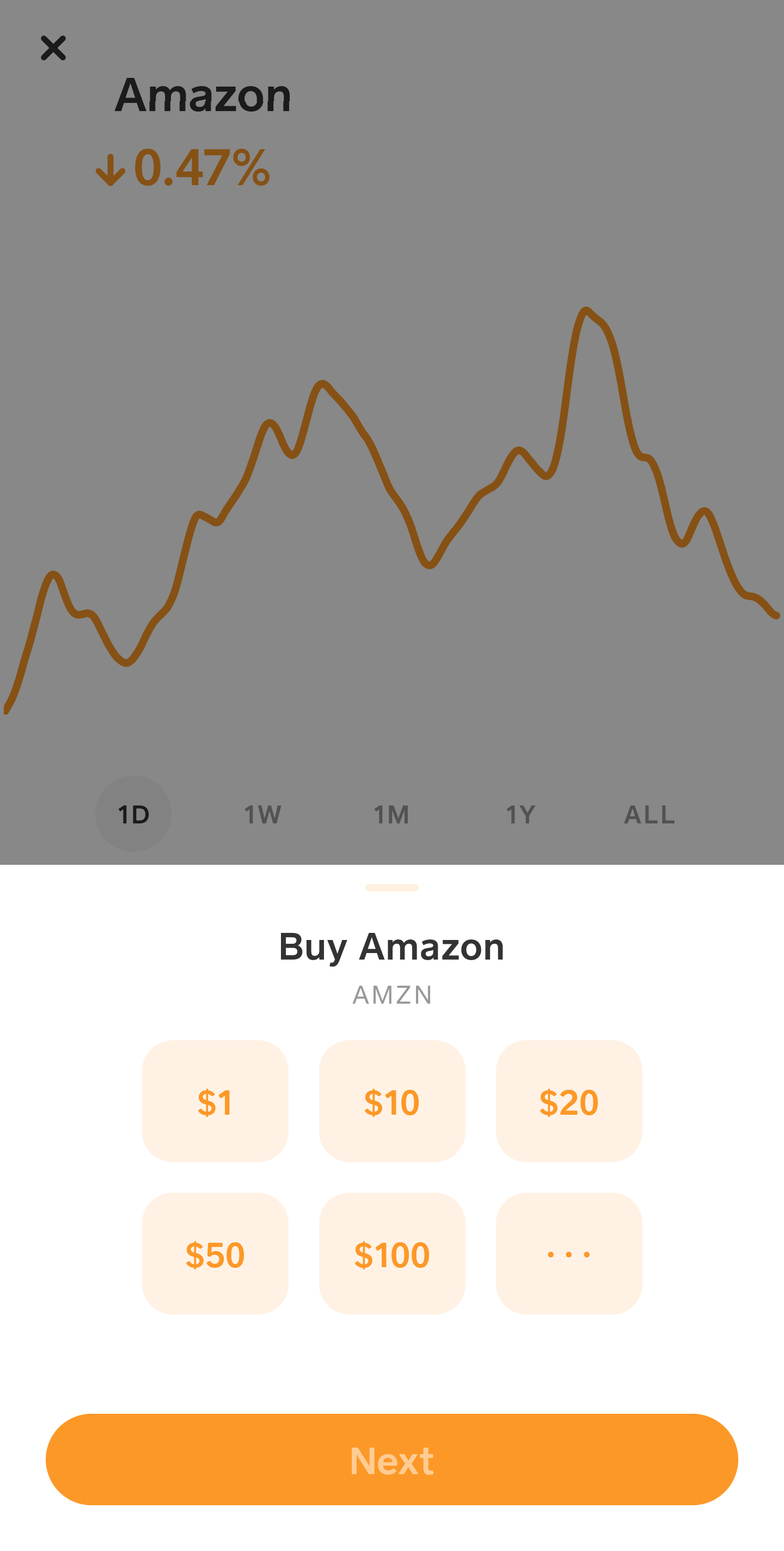Switch chart to ALL time
Viewport: 784px width, 1551px height.
(649, 814)
